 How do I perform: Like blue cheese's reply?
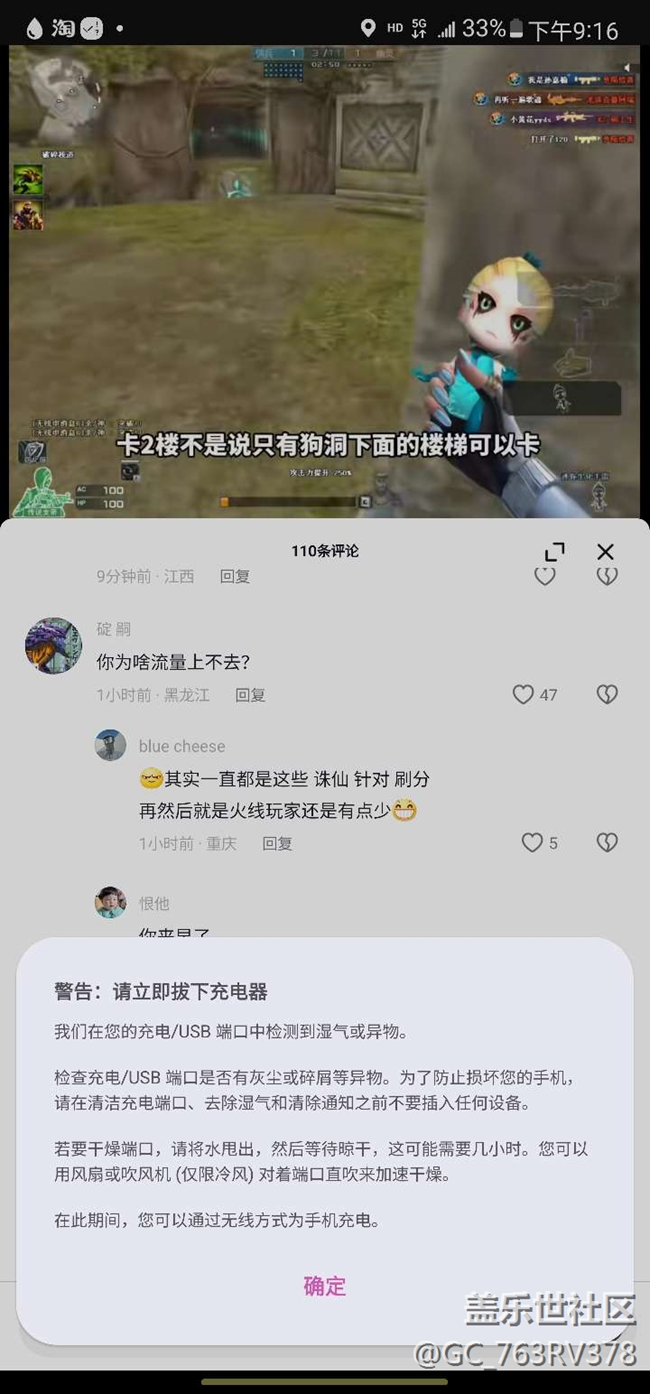pos(532,843)
